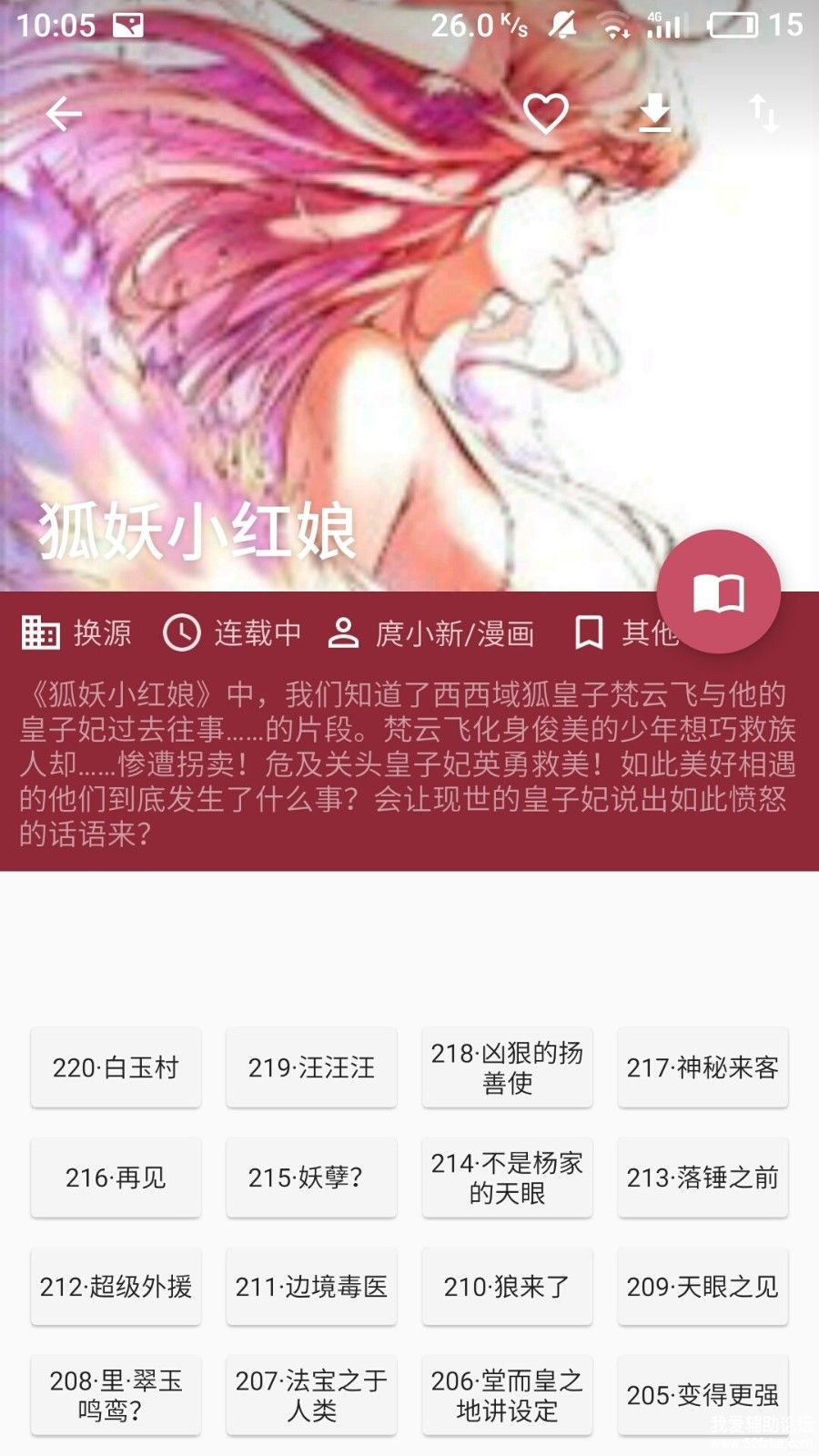
Task: Open chapter 214·不是杨家的天眼
Action: tap(507, 1178)
